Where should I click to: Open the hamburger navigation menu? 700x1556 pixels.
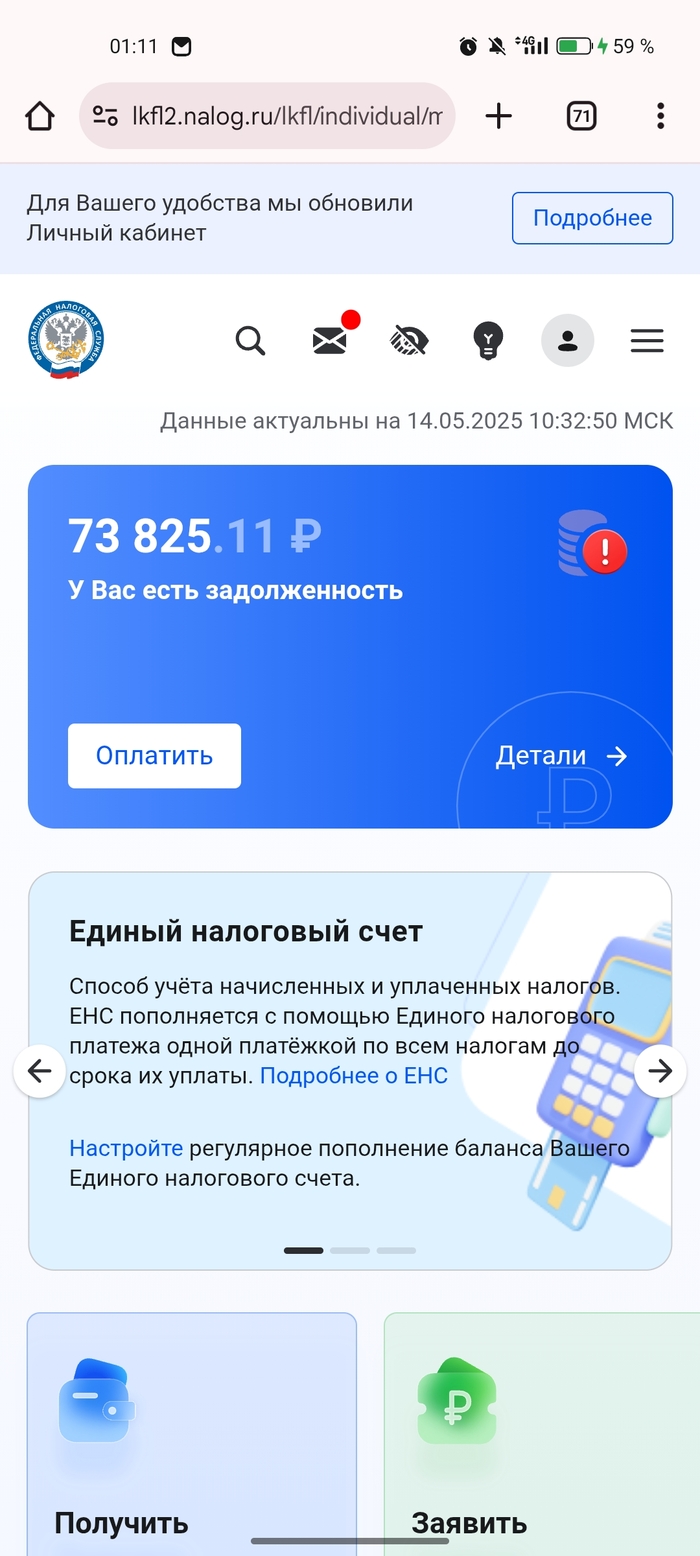tap(647, 341)
